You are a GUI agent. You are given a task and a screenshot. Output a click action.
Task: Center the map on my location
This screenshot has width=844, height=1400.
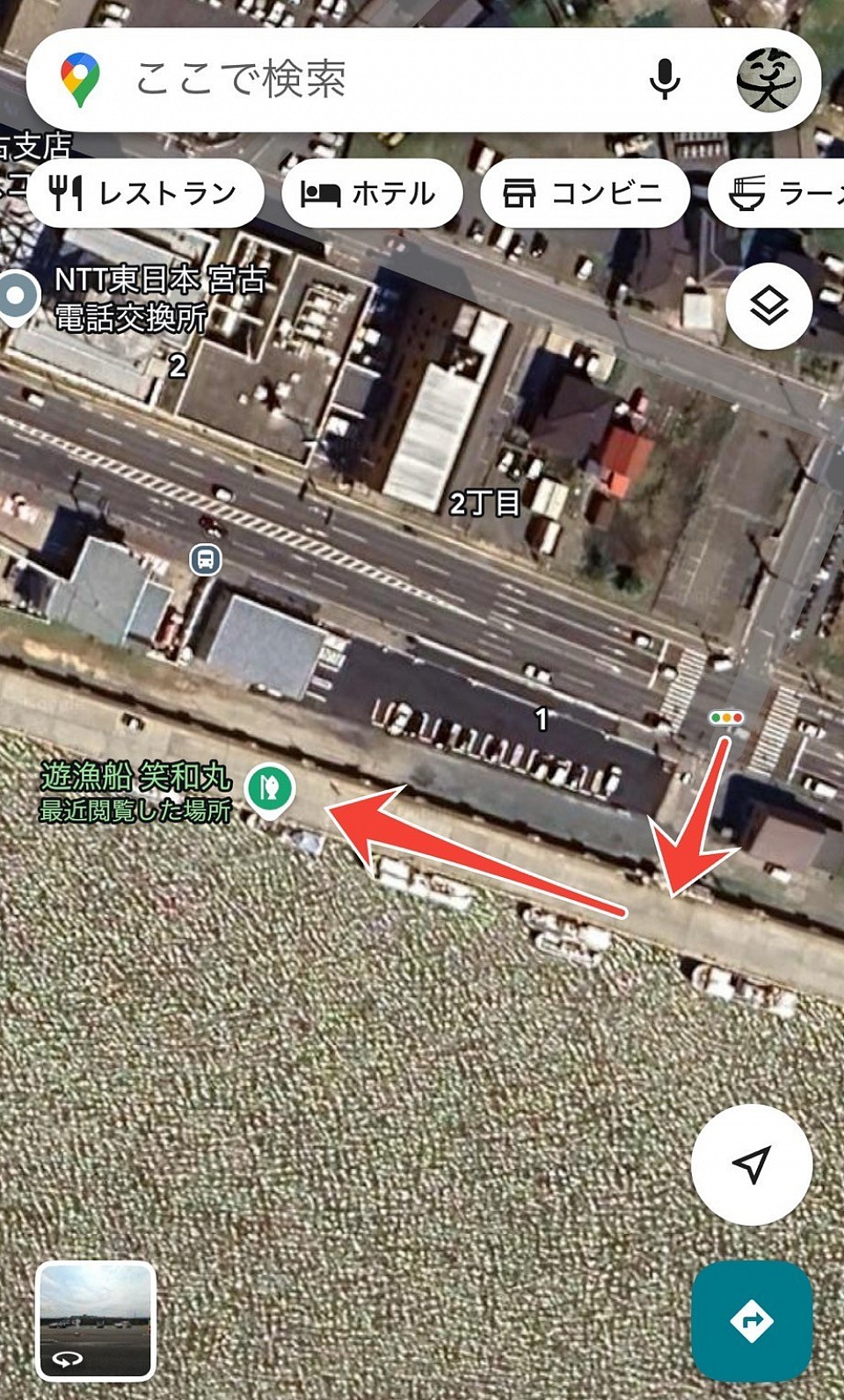(x=751, y=1164)
